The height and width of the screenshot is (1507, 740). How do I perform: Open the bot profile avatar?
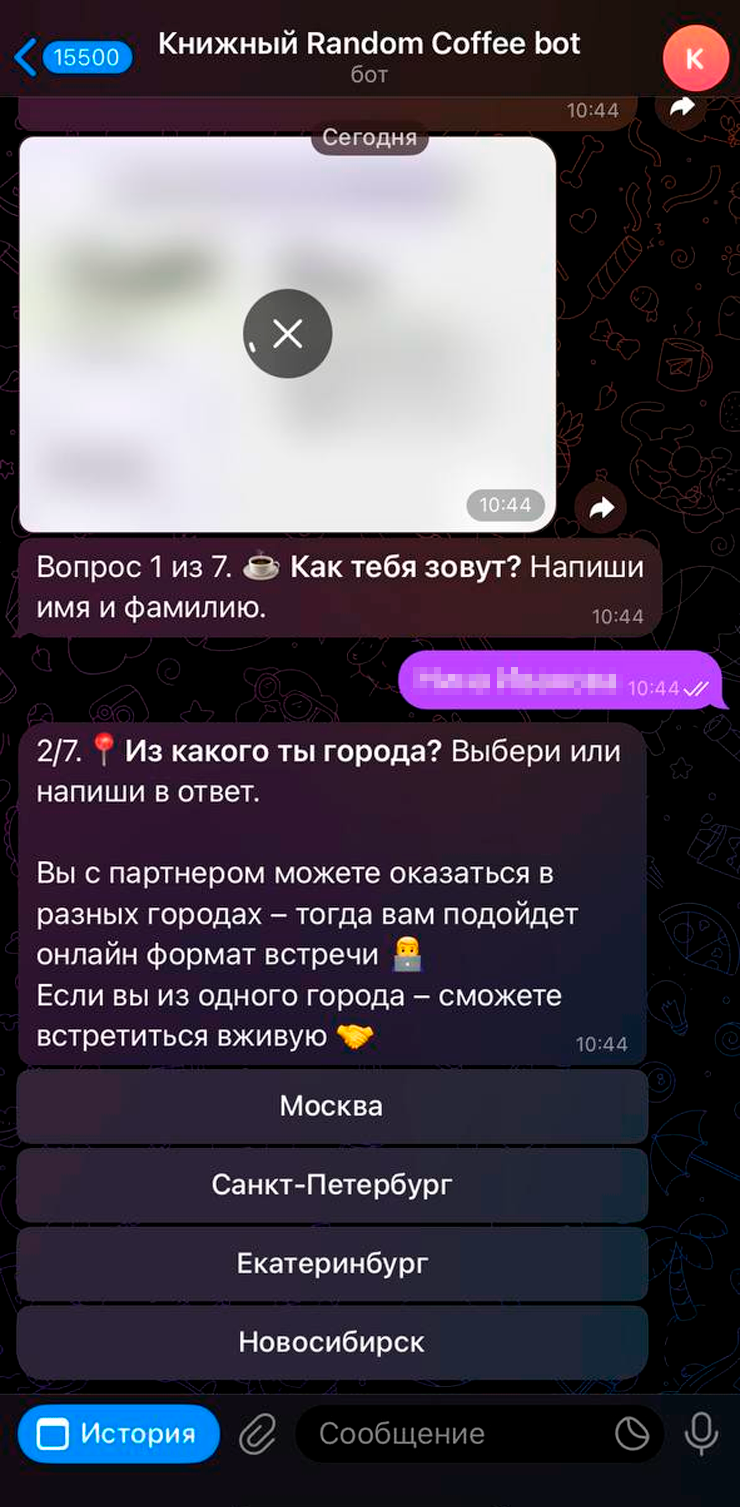point(694,58)
